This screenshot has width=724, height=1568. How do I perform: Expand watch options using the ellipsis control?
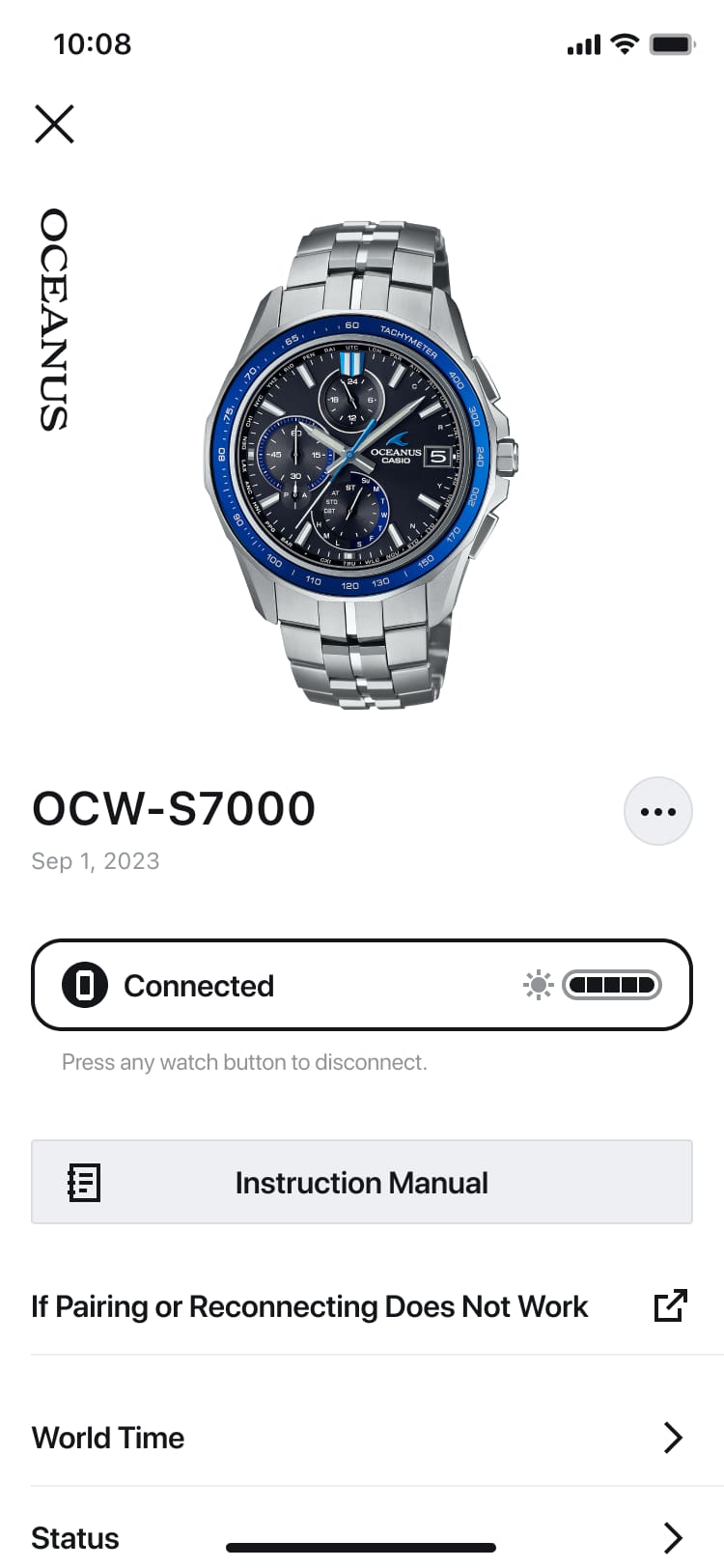[657, 811]
